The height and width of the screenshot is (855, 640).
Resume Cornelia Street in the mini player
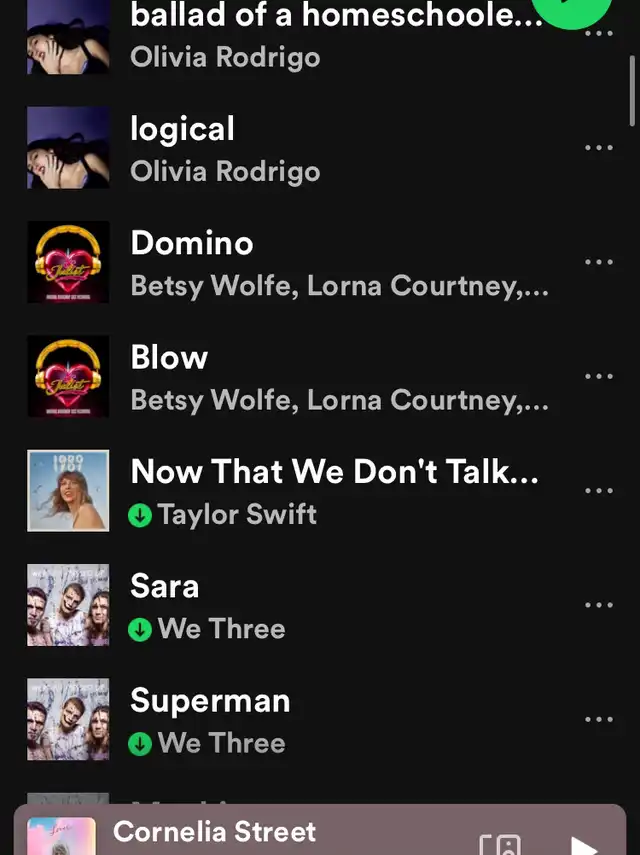tap(584, 845)
